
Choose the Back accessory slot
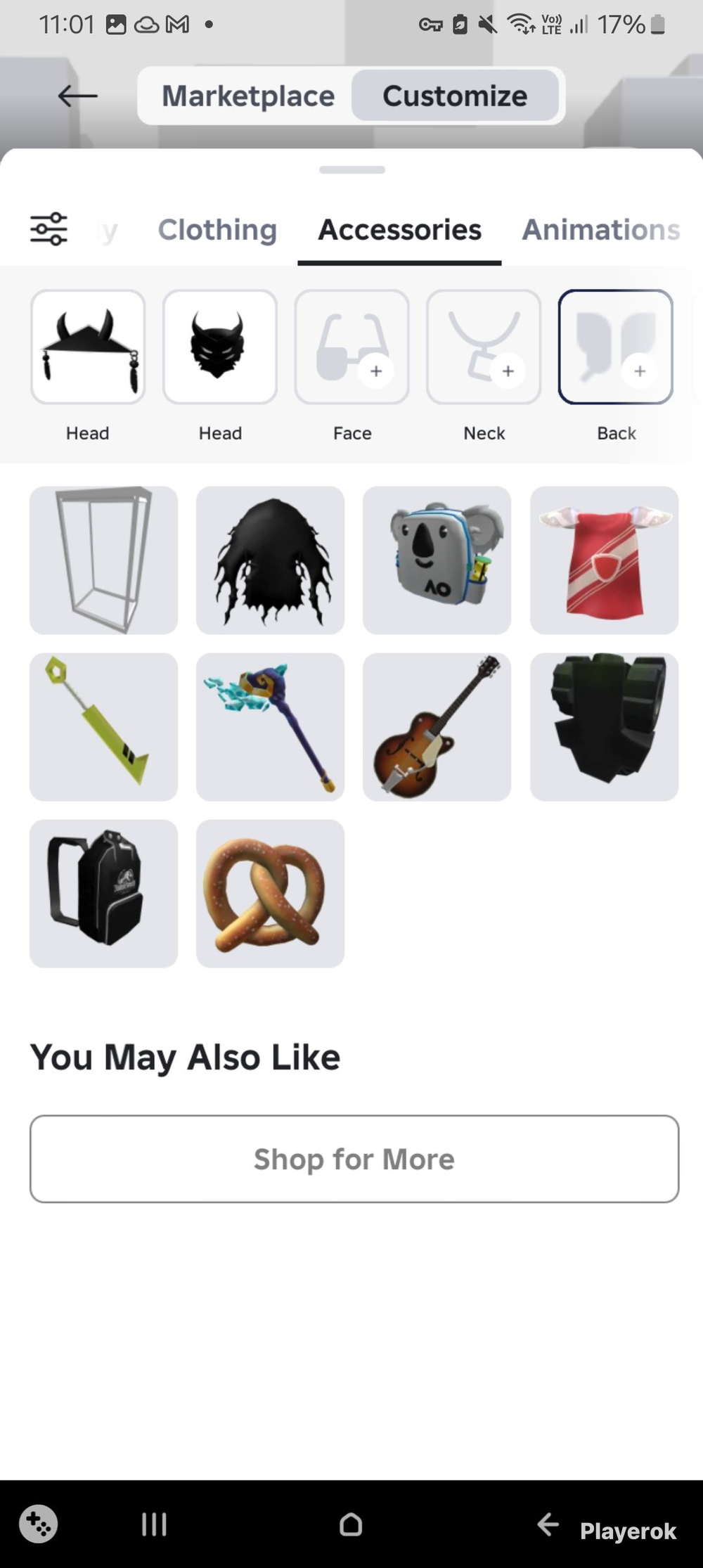(616, 347)
